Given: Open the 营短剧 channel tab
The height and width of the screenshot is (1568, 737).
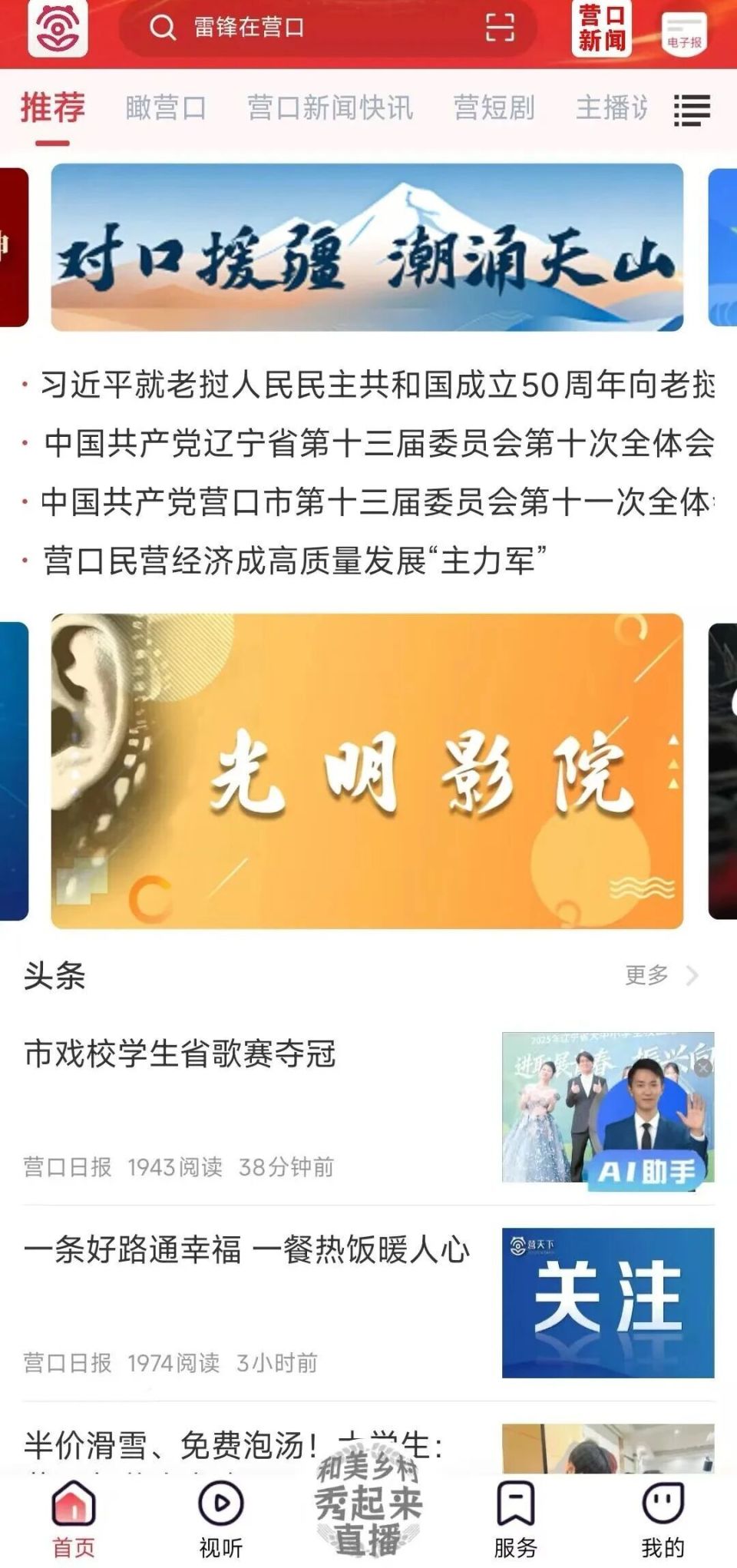Looking at the screenshot, I should 495,108.
